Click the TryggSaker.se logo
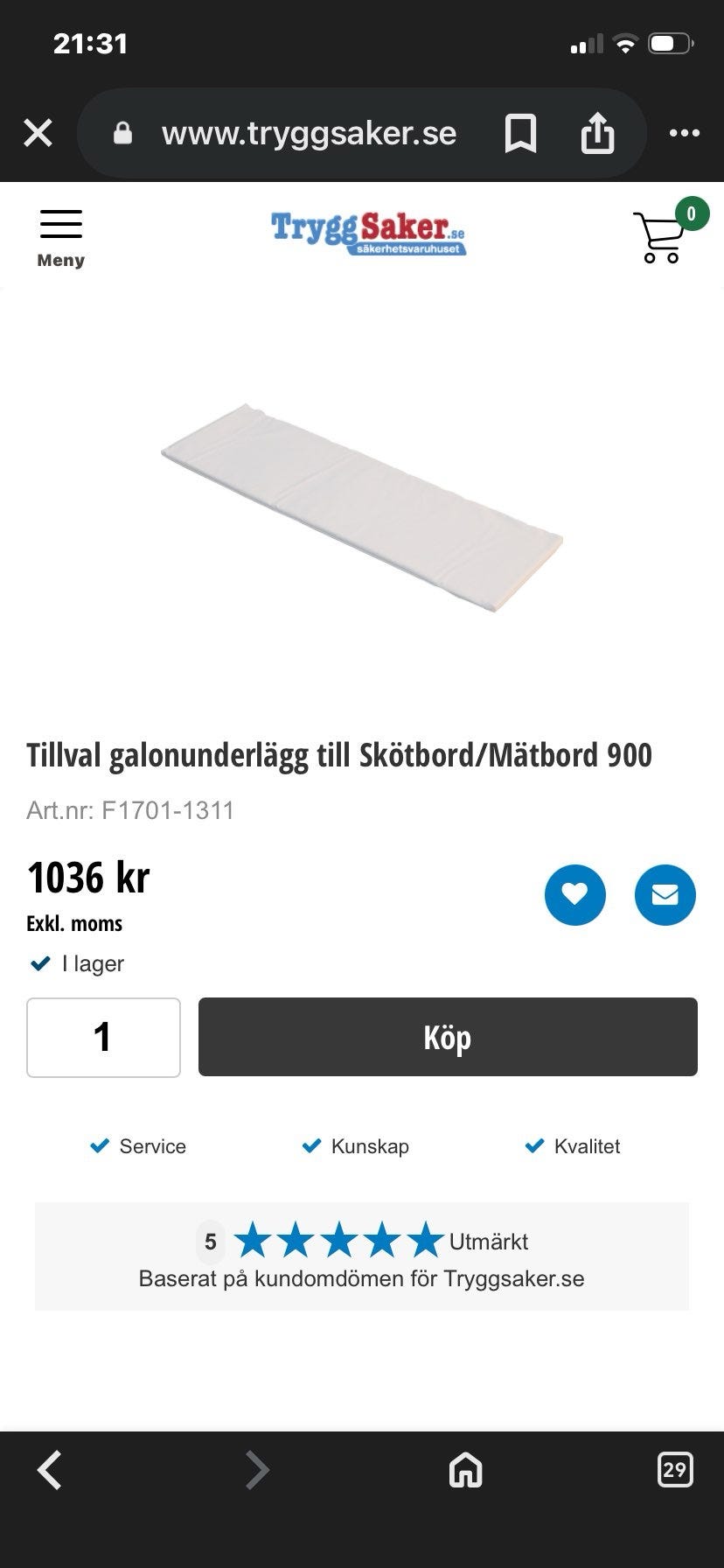 tap(369, 233)
